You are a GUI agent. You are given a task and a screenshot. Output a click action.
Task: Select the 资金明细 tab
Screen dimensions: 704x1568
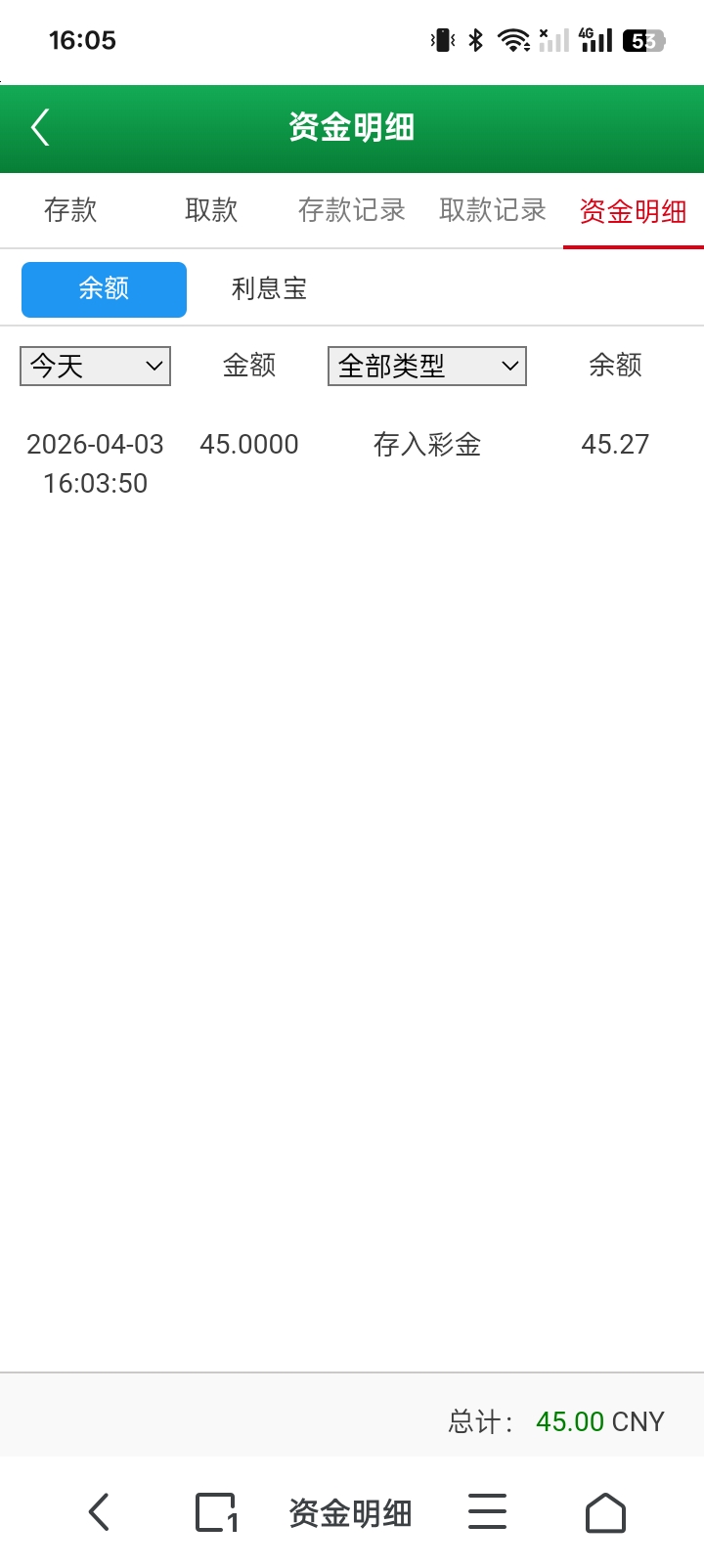pos(634,211)
